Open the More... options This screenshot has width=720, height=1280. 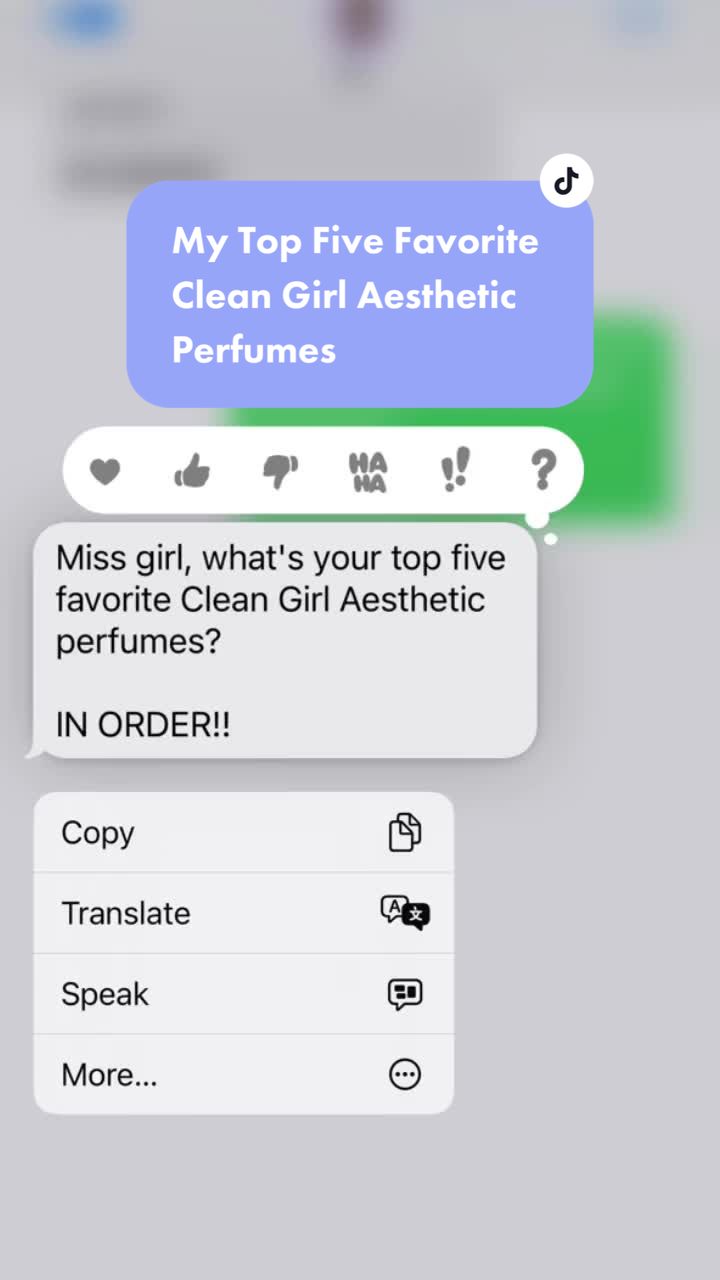243,1075
